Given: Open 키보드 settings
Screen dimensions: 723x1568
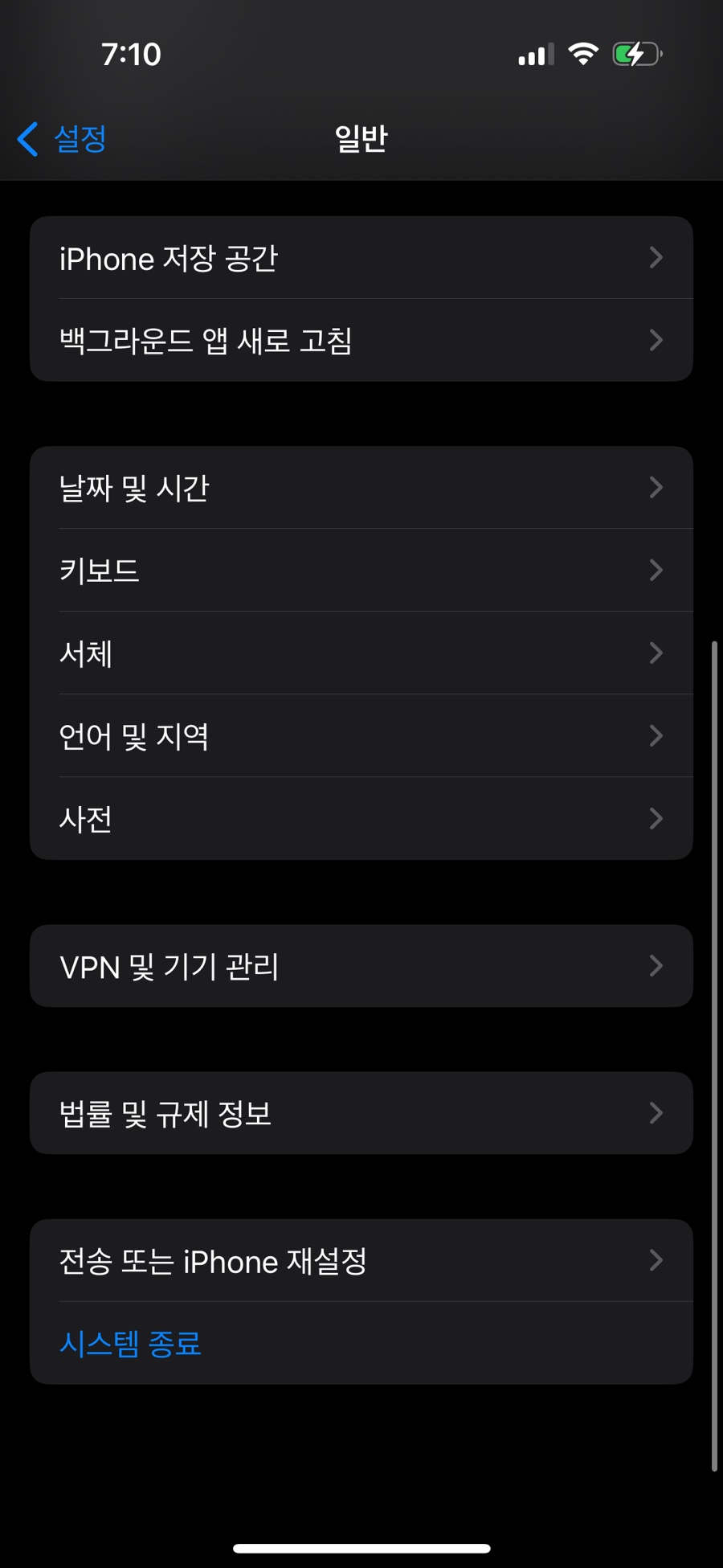Looking at the screenshot, I should tap(361, 571).
